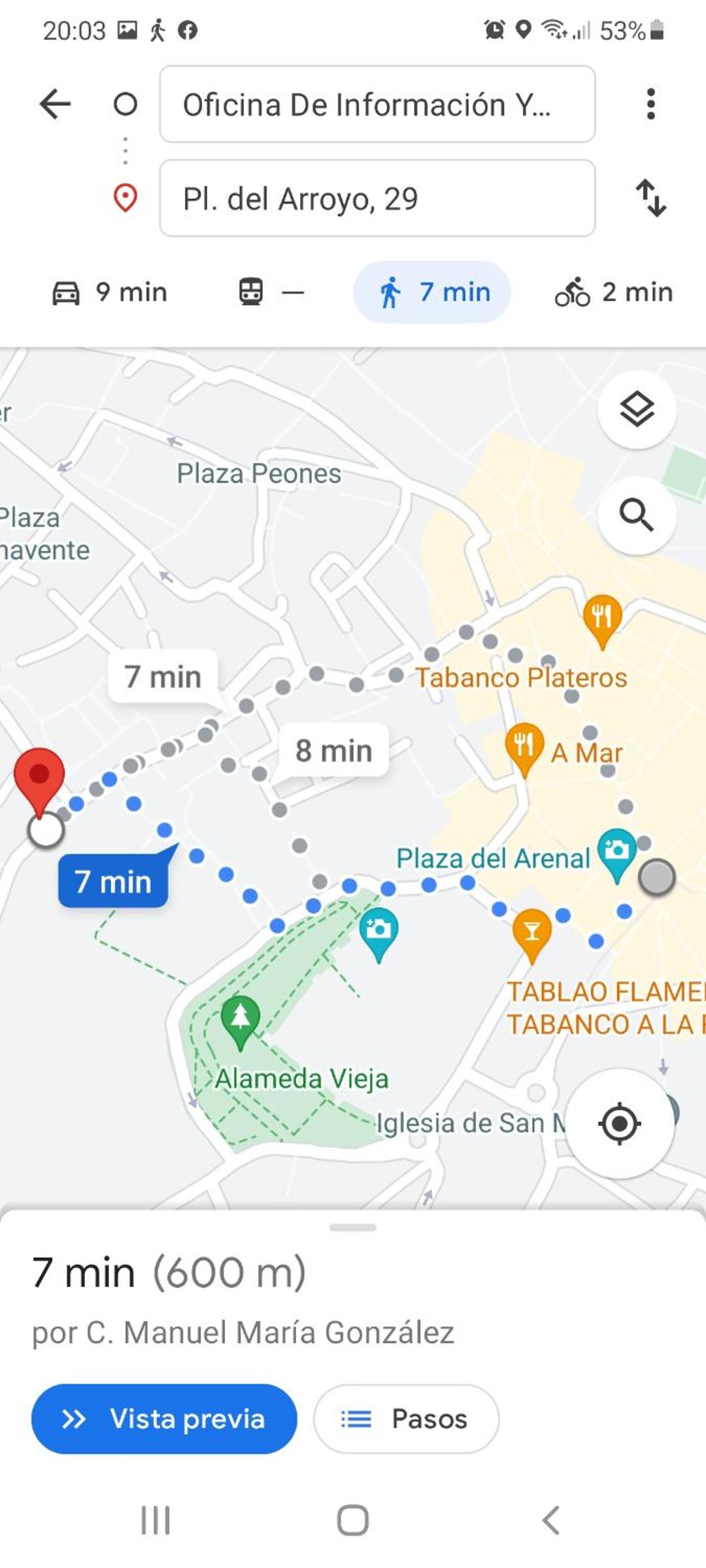Center map on my location
The height and width of the screenshot is (1568, 706).
coord(619,1123)
